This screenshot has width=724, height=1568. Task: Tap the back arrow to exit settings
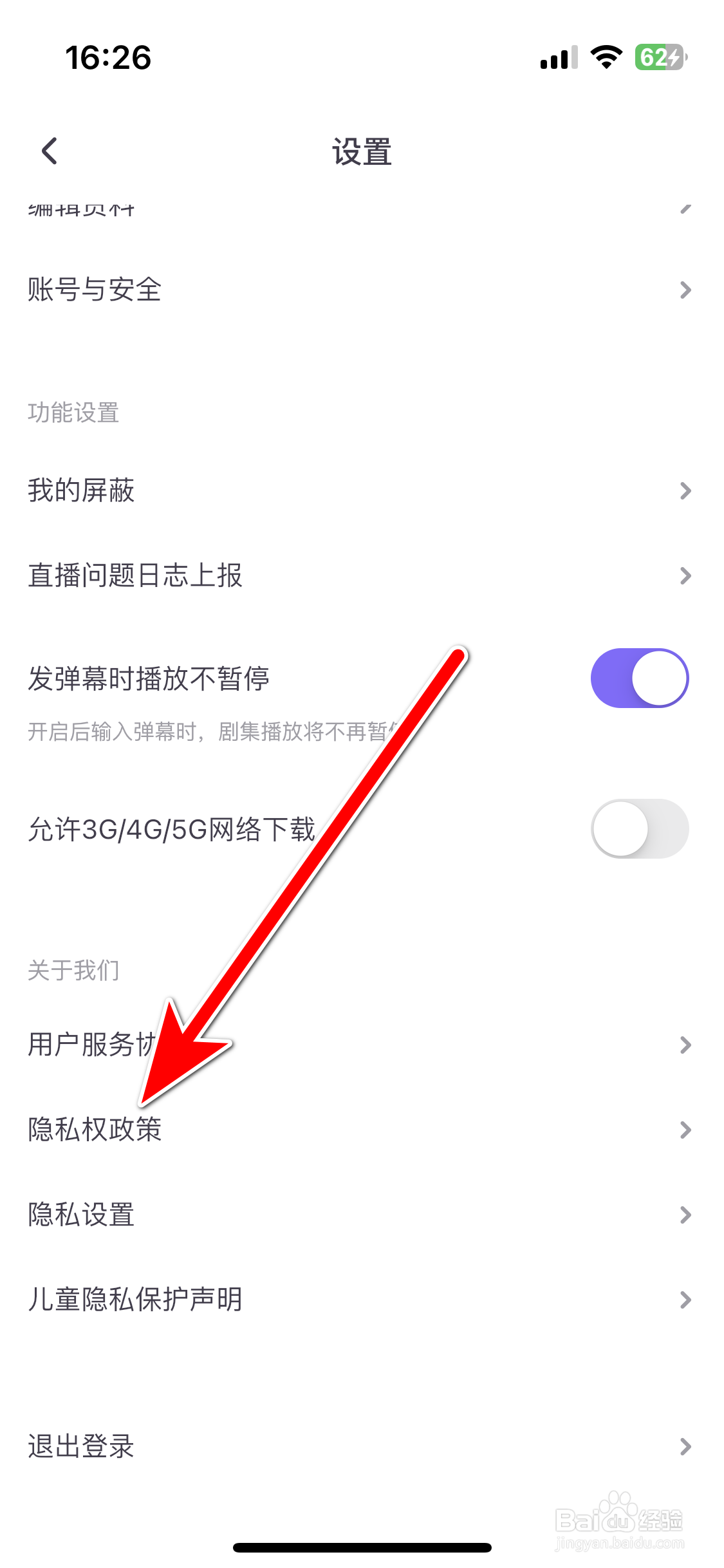(48, 152)
